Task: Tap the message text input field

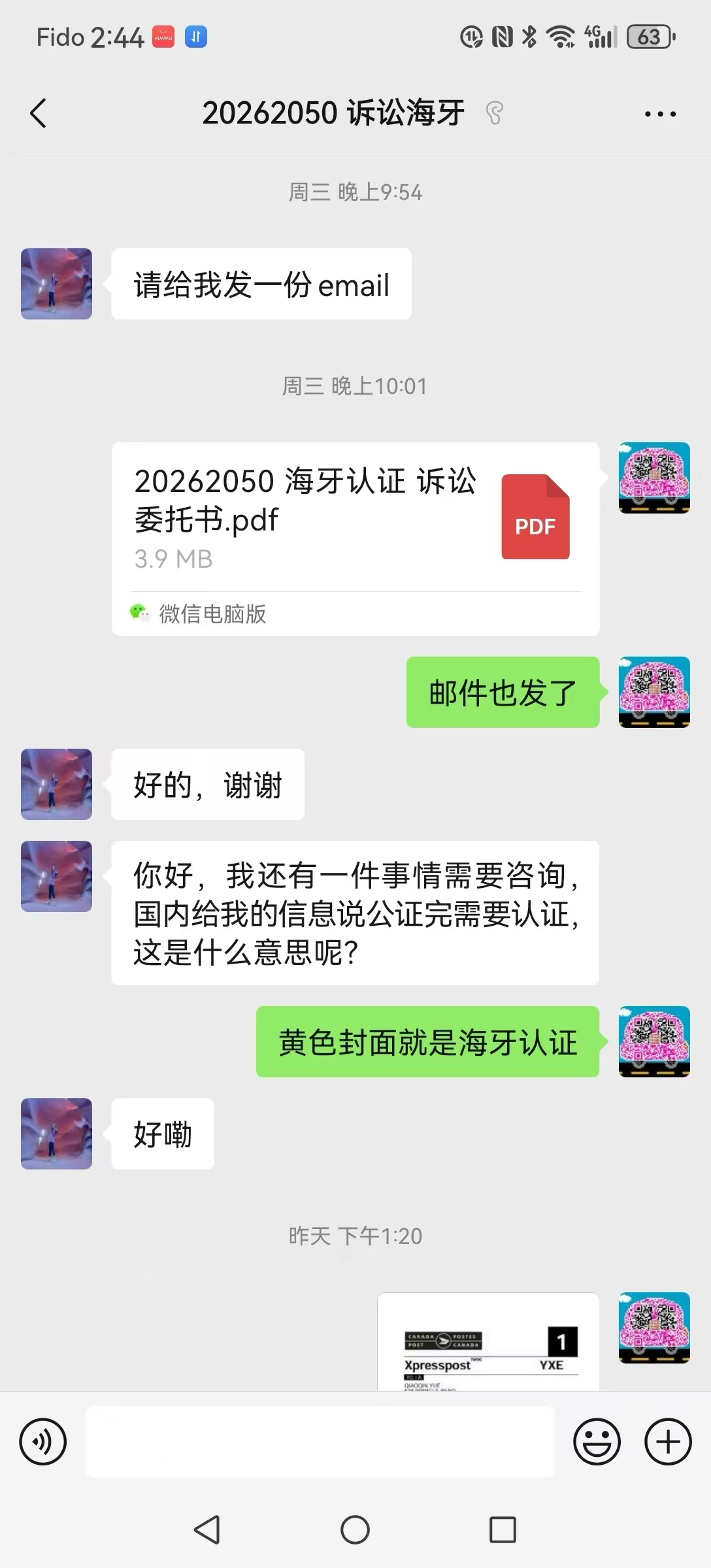Action: coord(320,1441)
